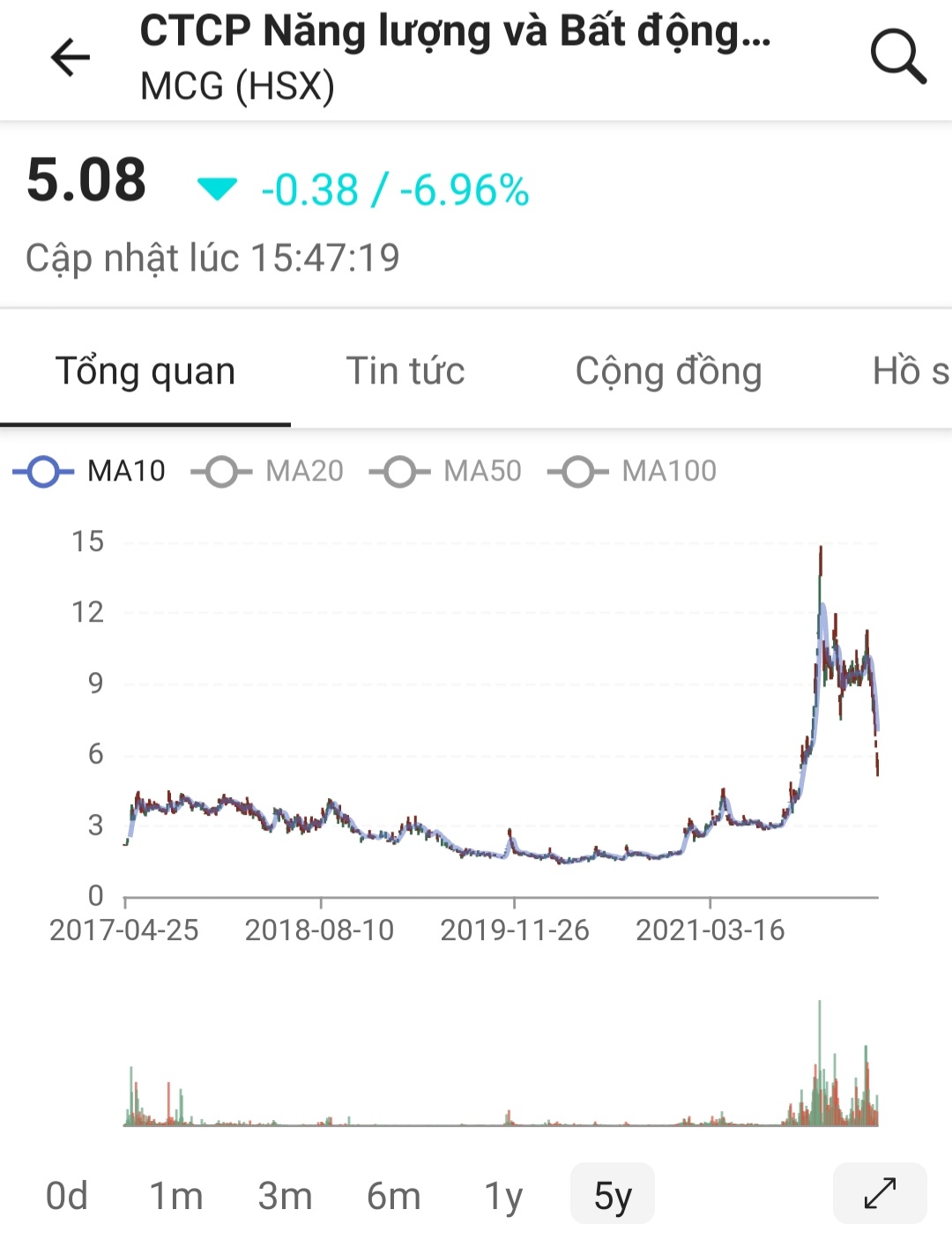The width and height of the screenshot is (952, 1247).
Task: Select the 0d chart range
Action: [67, 1196]
